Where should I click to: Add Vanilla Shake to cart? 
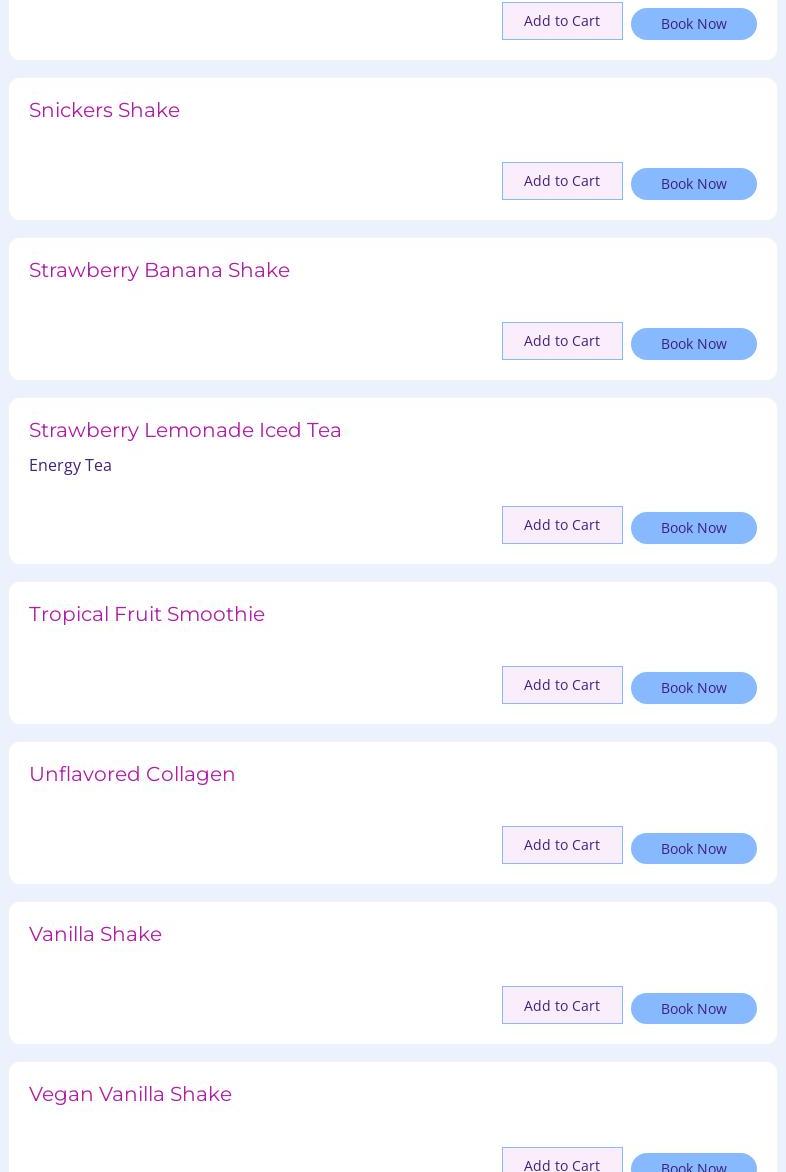coord(562,1005)
